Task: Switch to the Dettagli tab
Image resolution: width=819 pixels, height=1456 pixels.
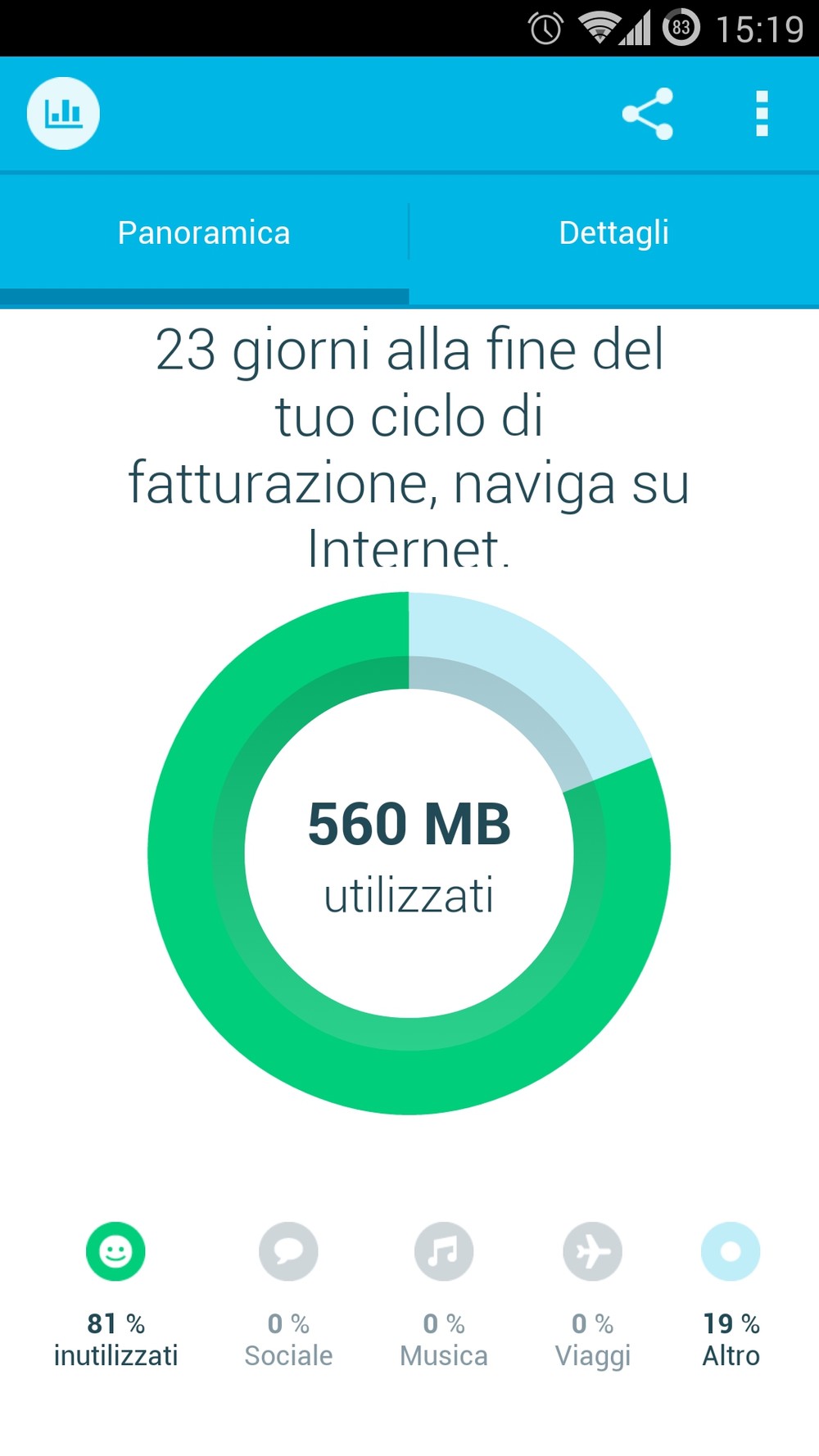Action: pyautogui.click(x=613, y=233)
